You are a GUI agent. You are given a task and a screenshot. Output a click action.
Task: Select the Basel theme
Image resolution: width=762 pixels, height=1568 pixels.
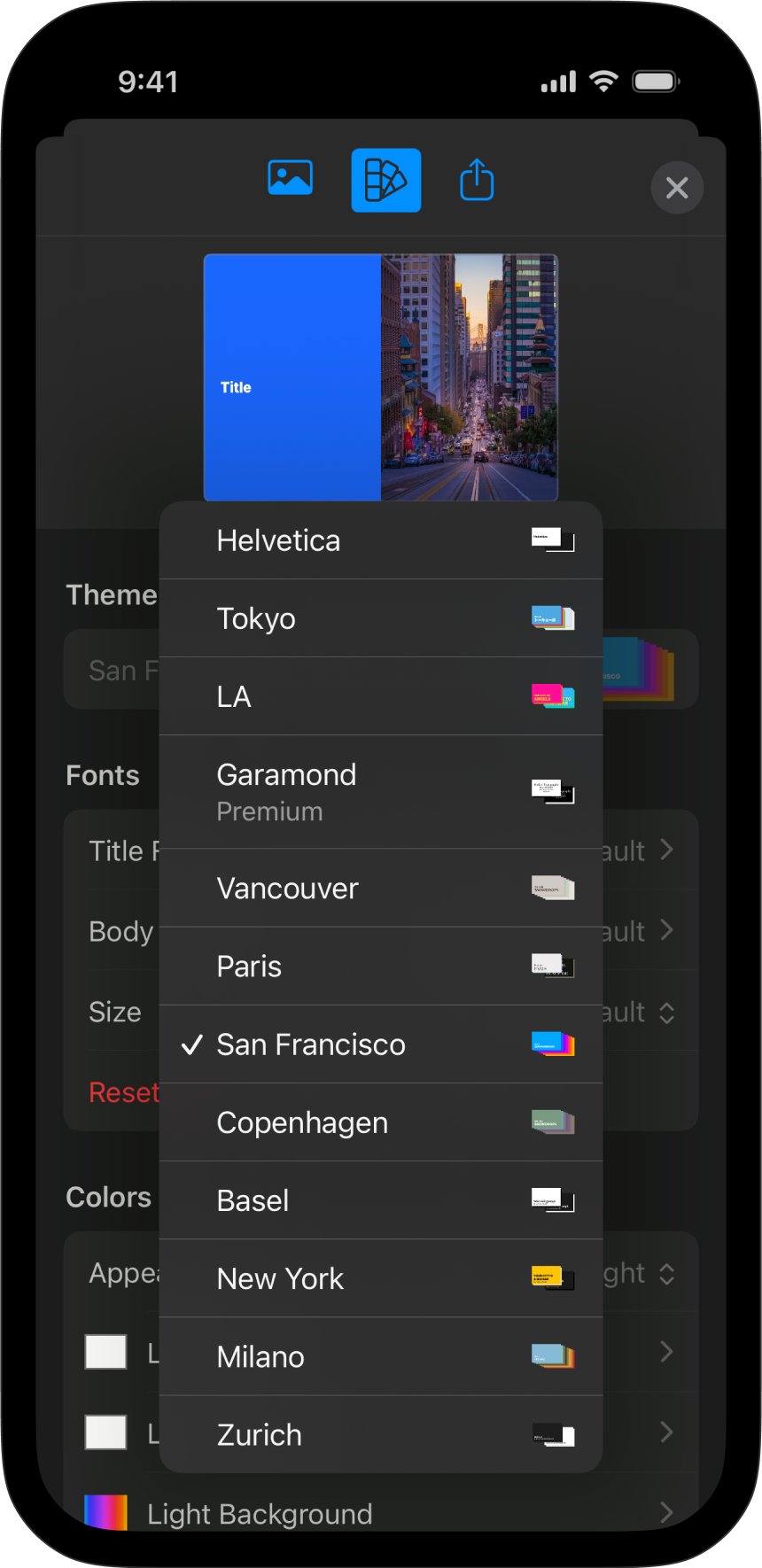(381, 1200)
